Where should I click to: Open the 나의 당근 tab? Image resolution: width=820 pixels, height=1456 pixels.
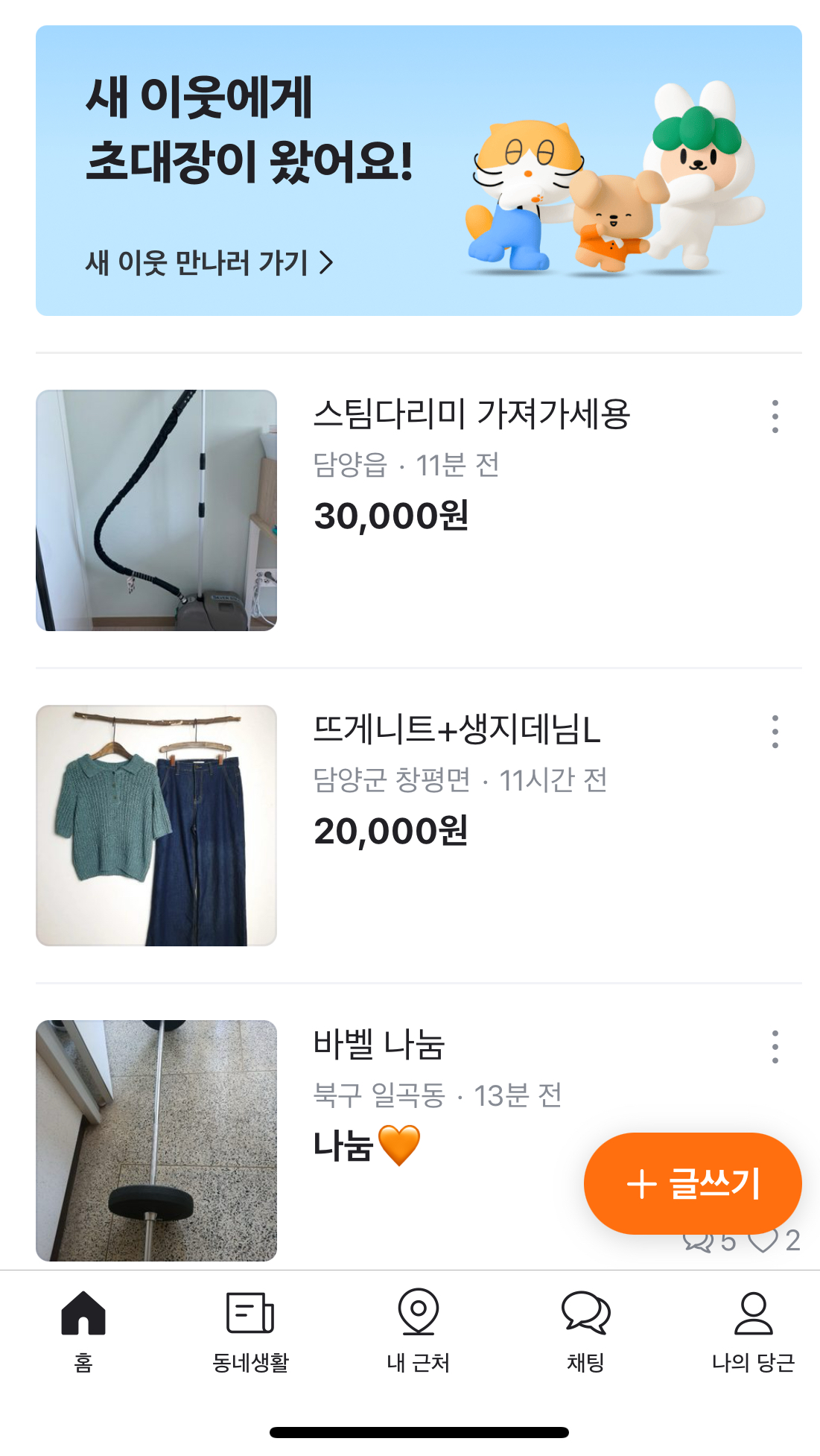[753, 1331]
